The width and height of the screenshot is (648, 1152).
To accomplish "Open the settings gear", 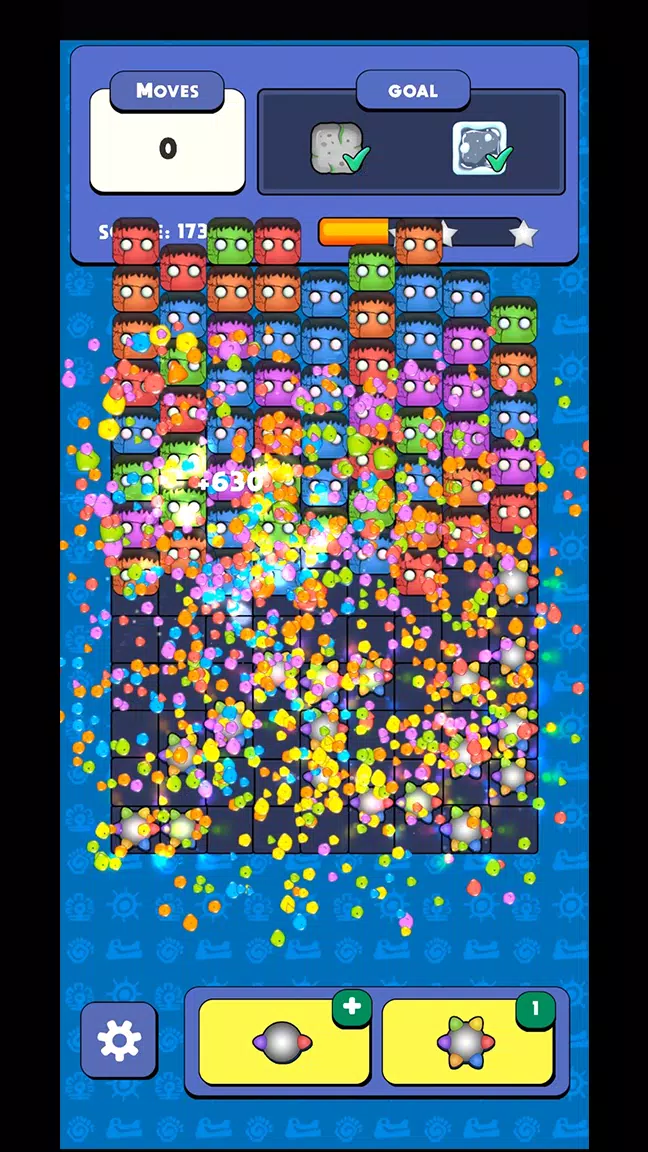I will click(x=119, y=1040).
